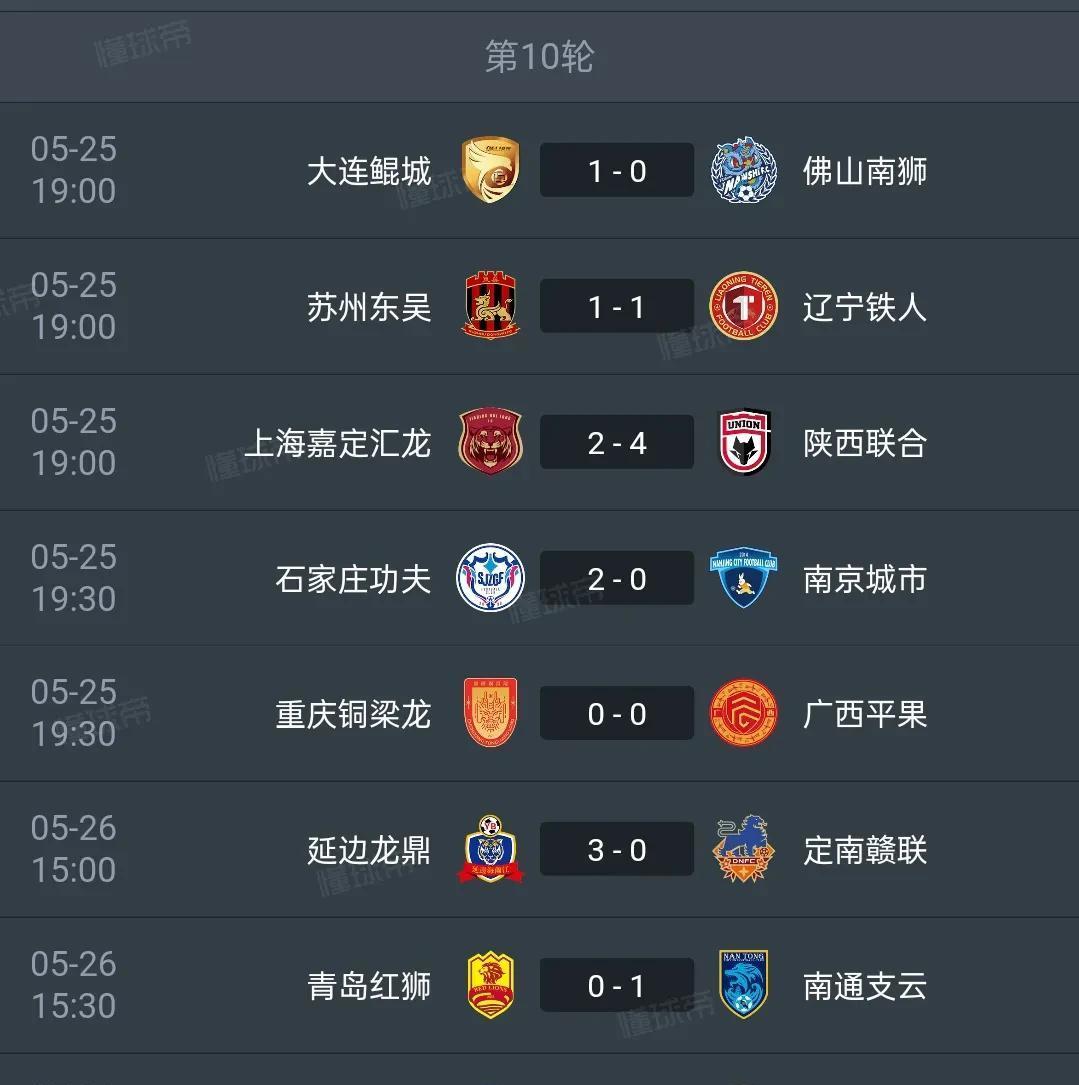The width and height of the screenshot is (1079, 1085).
Task: Select the 上海嘉定汇龙 vs 陕西联合 match
Action: [616, 443]
